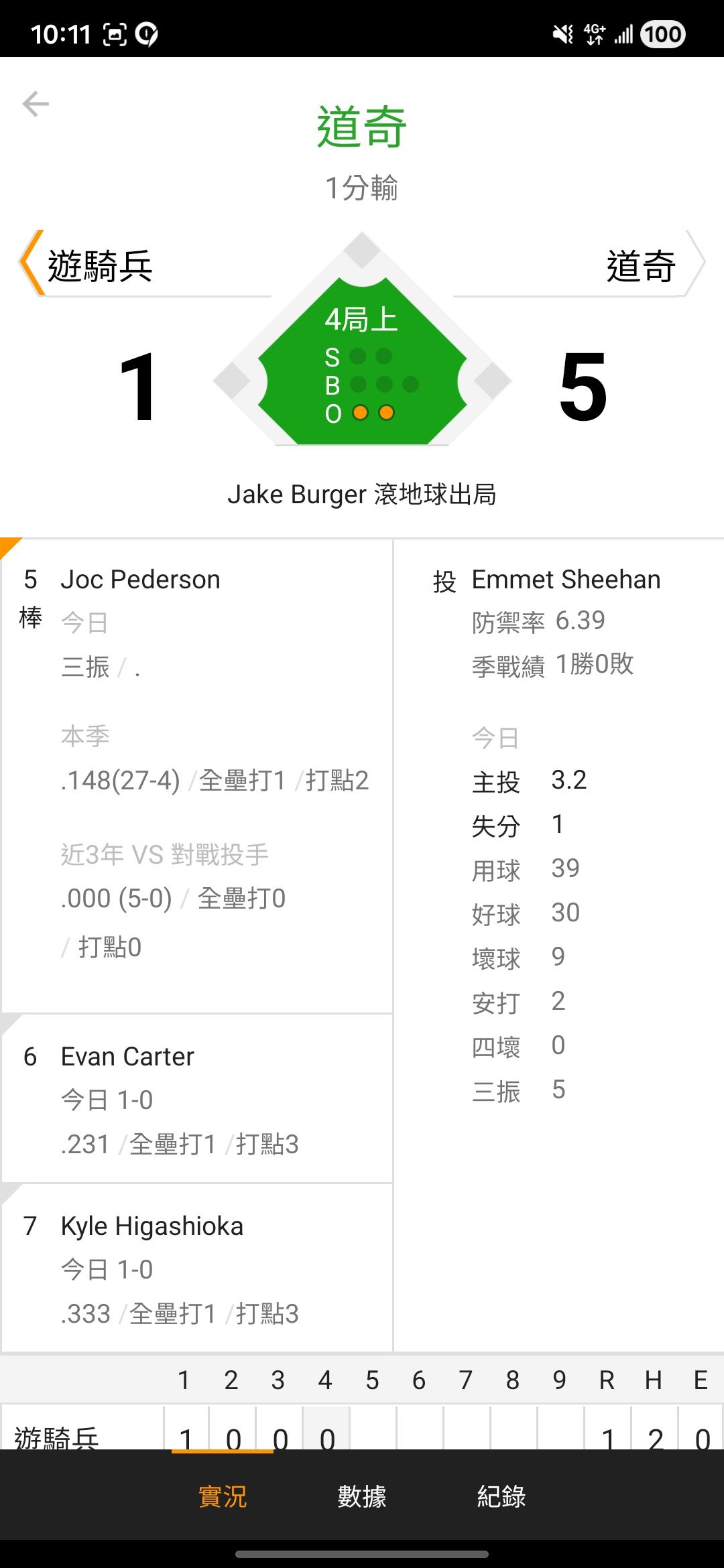View pitcher Emmet Sheehan's details
This screenshot has width=724, height=1568.
[x=559, y=831]
